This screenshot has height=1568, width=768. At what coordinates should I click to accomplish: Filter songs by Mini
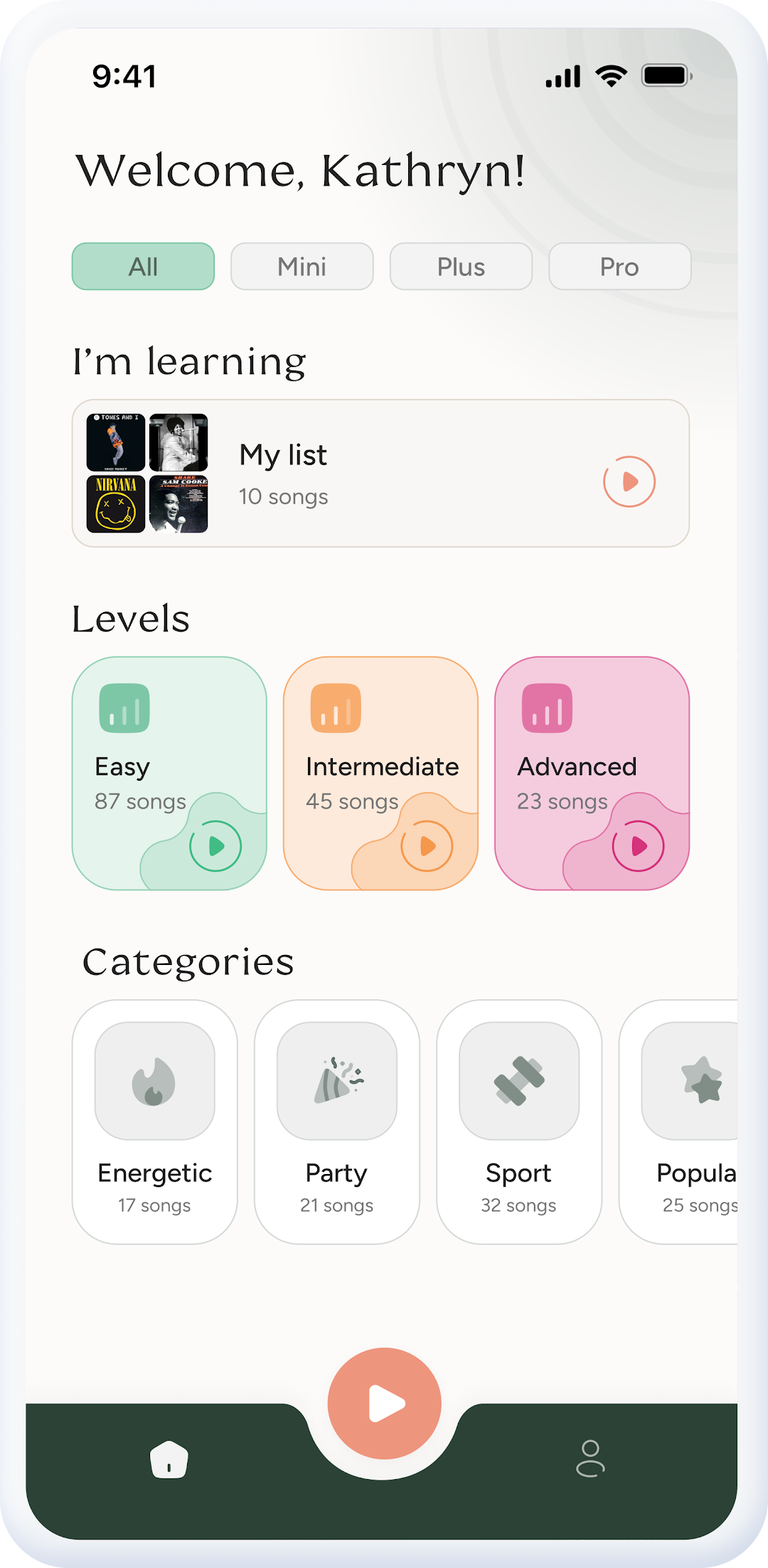point(302,267)
